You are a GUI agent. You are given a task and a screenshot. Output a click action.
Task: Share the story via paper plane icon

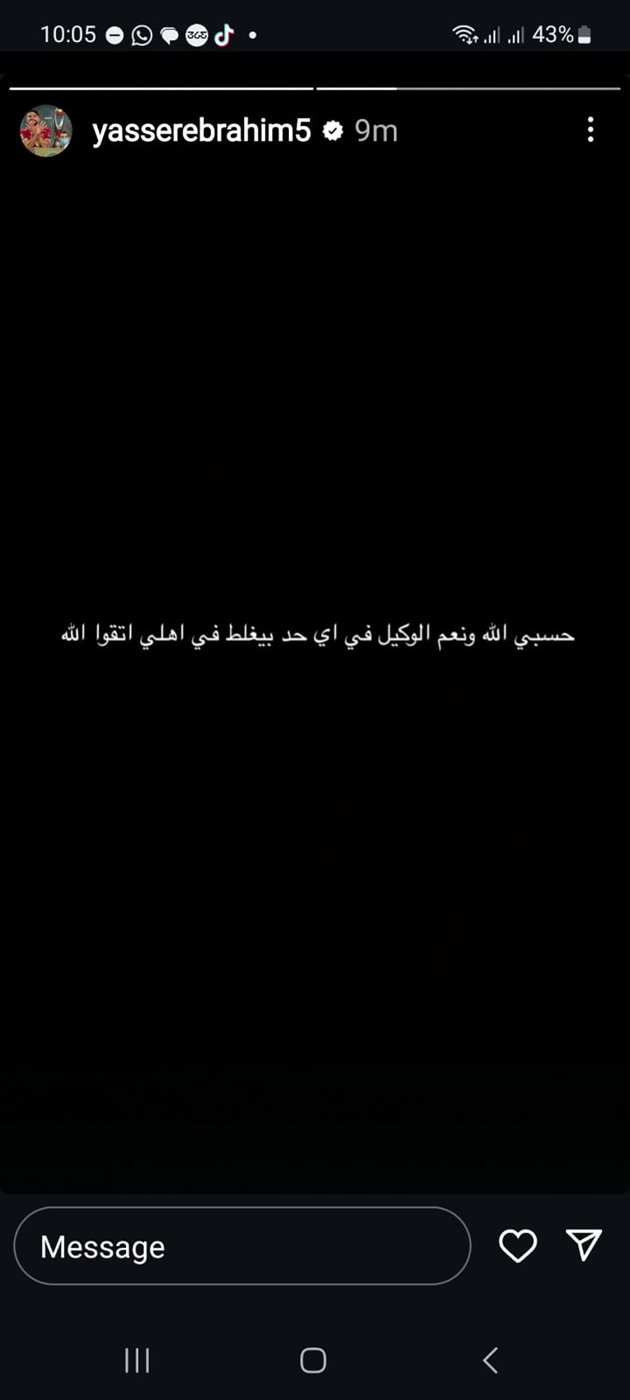(x=584, y=1244)
